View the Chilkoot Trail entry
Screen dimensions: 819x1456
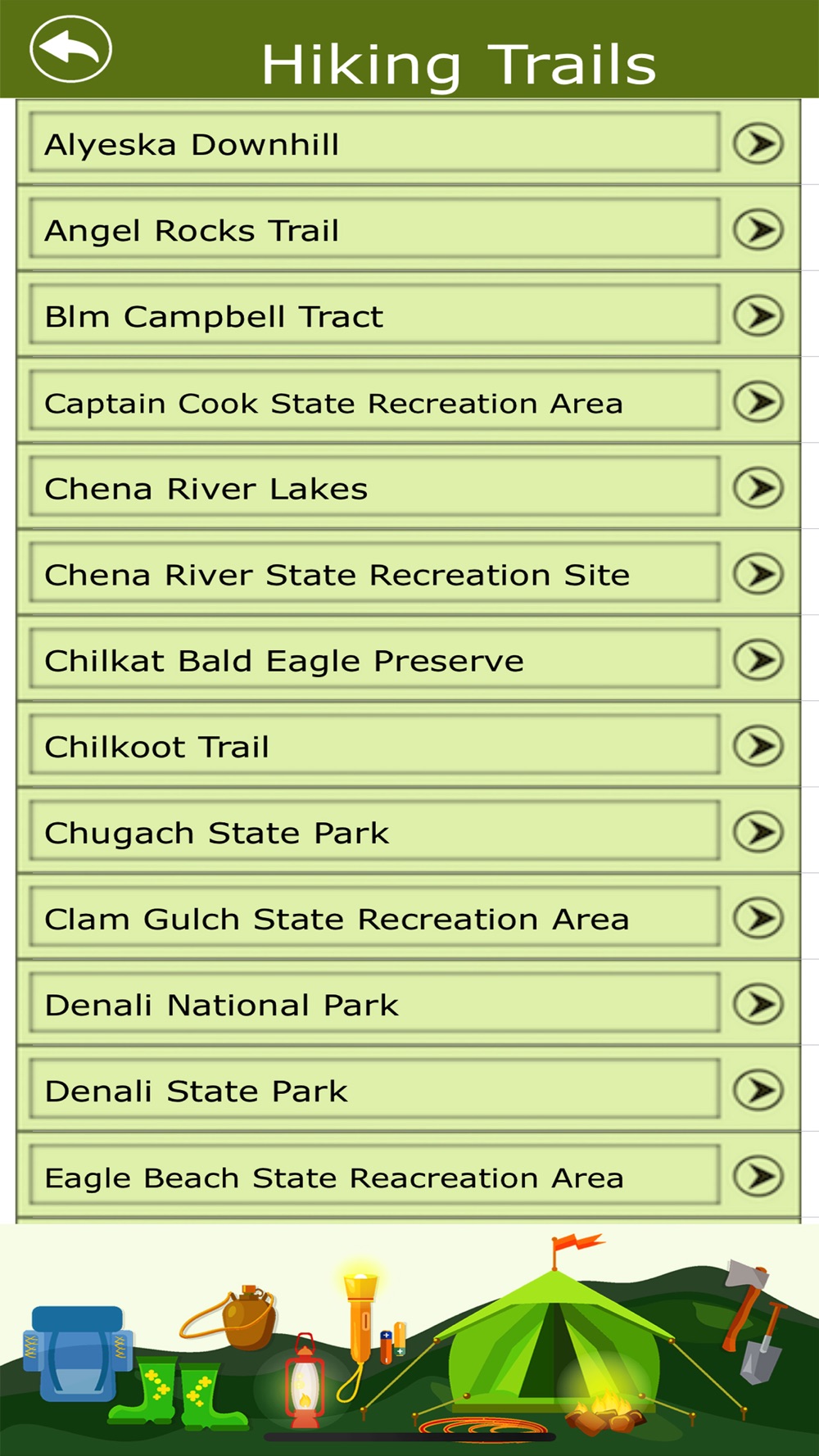[408, 746]
